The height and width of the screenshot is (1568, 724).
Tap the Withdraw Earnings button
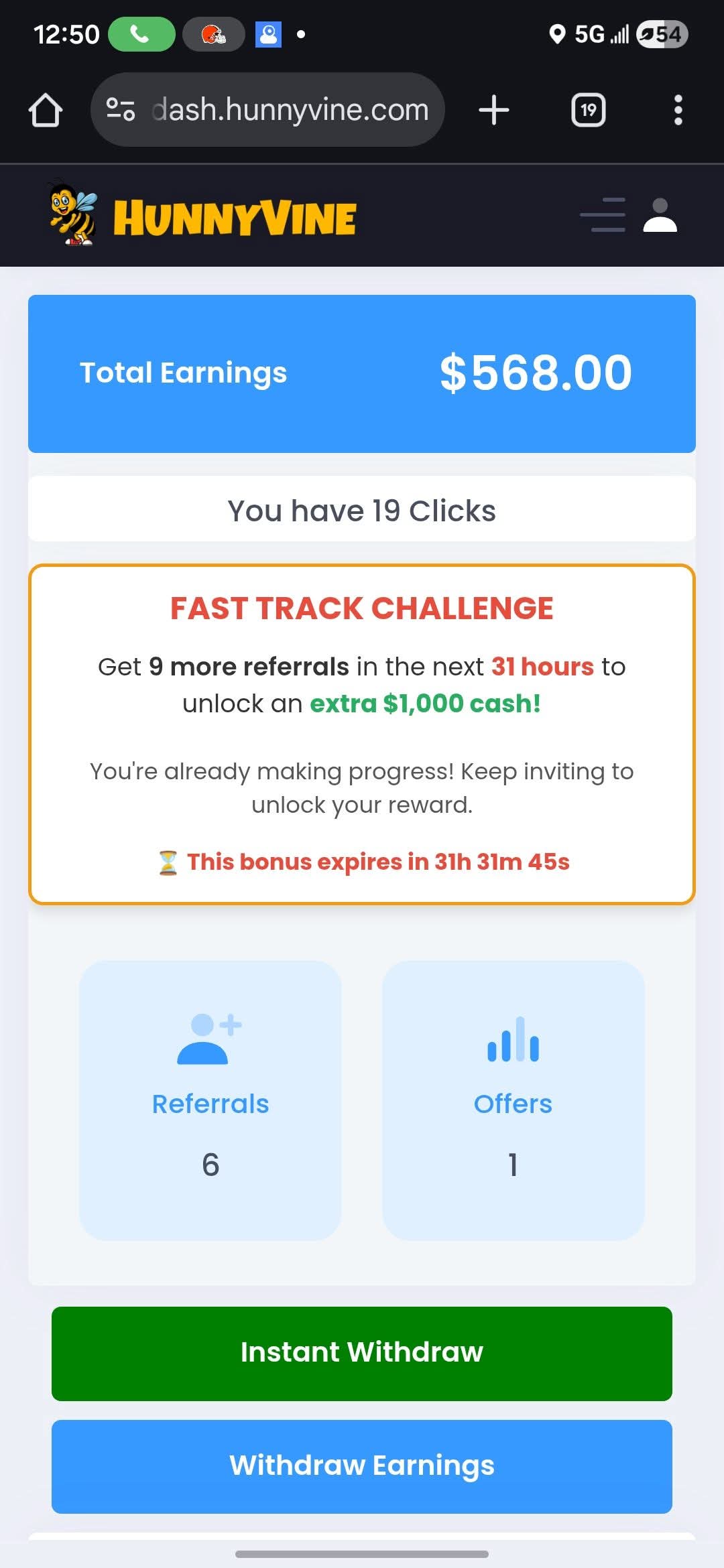(362, 1466)
